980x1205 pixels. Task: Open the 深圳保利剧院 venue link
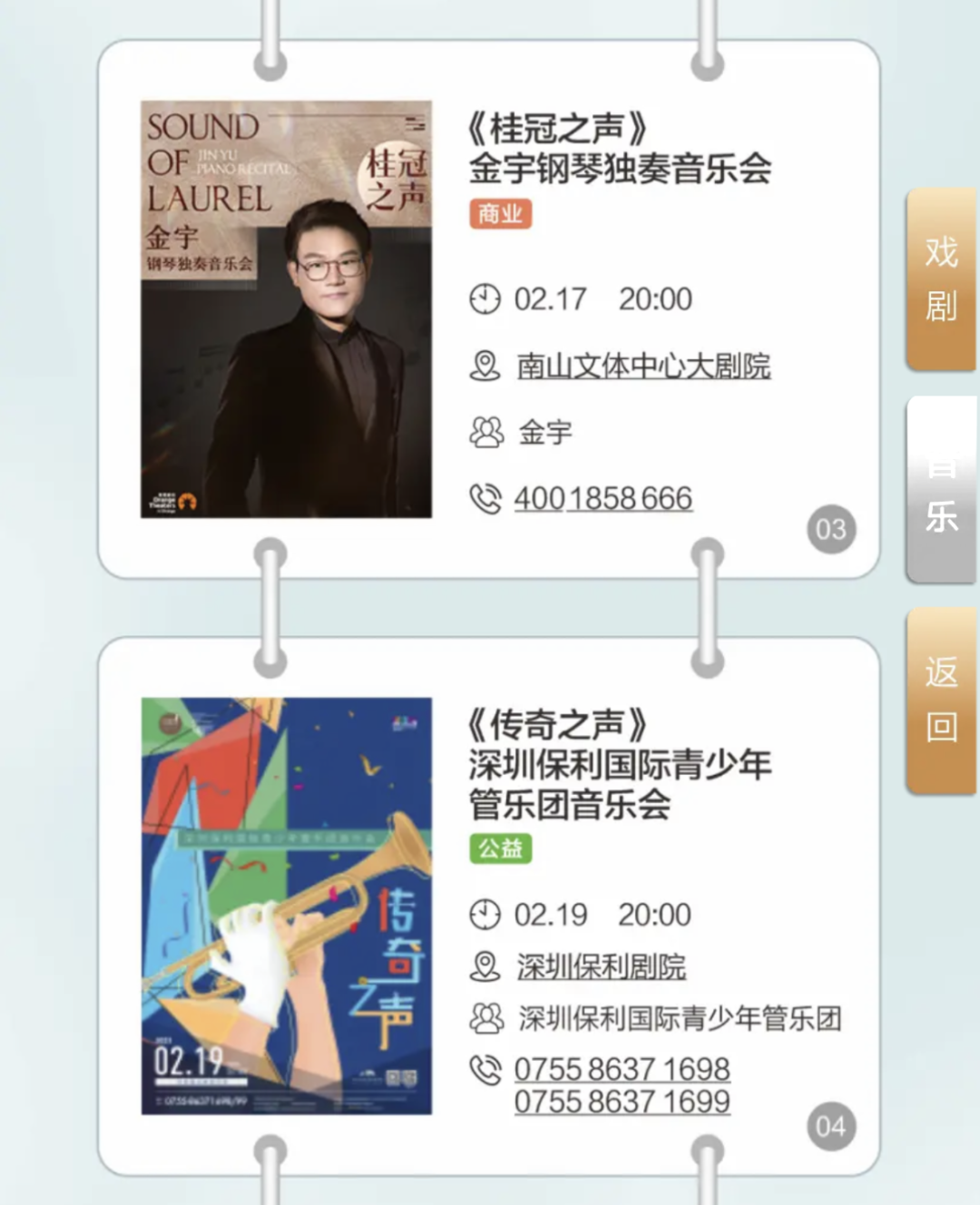[601, 966]
